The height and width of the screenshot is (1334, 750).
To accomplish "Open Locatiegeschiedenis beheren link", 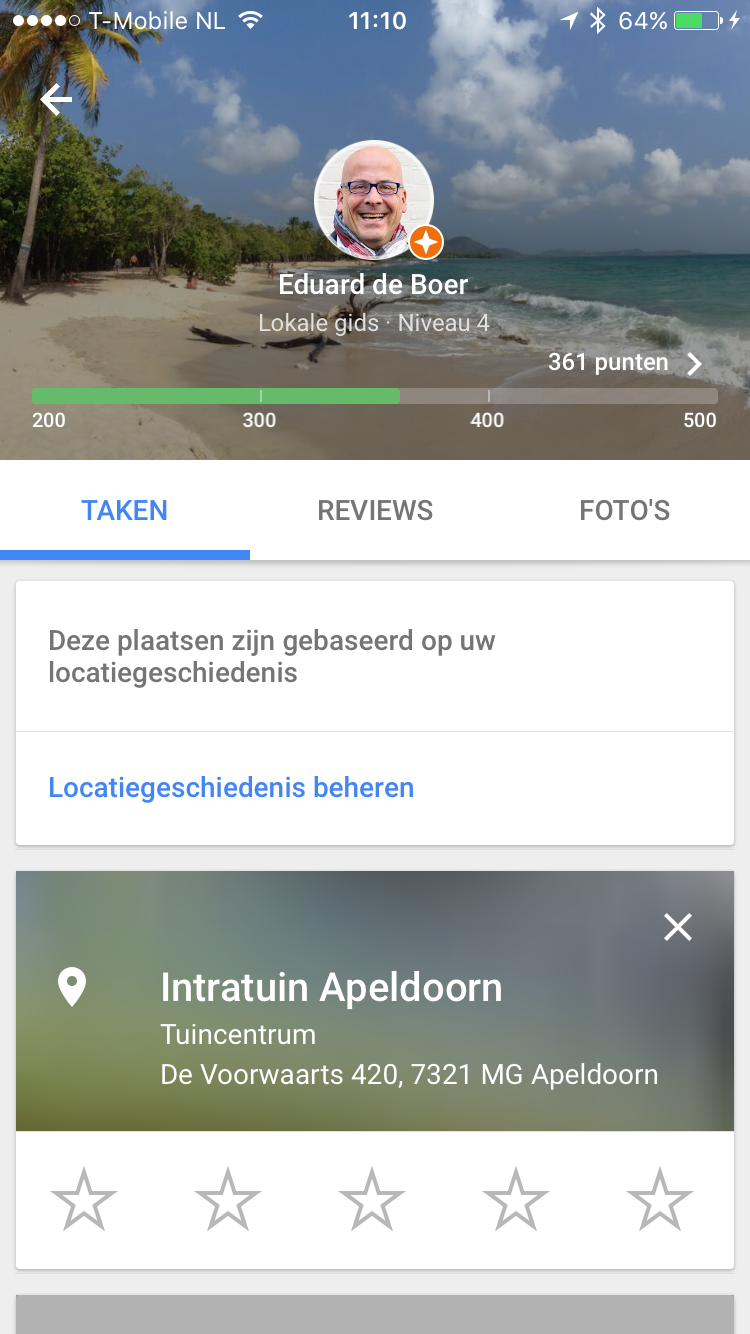I will pos(231,788).
